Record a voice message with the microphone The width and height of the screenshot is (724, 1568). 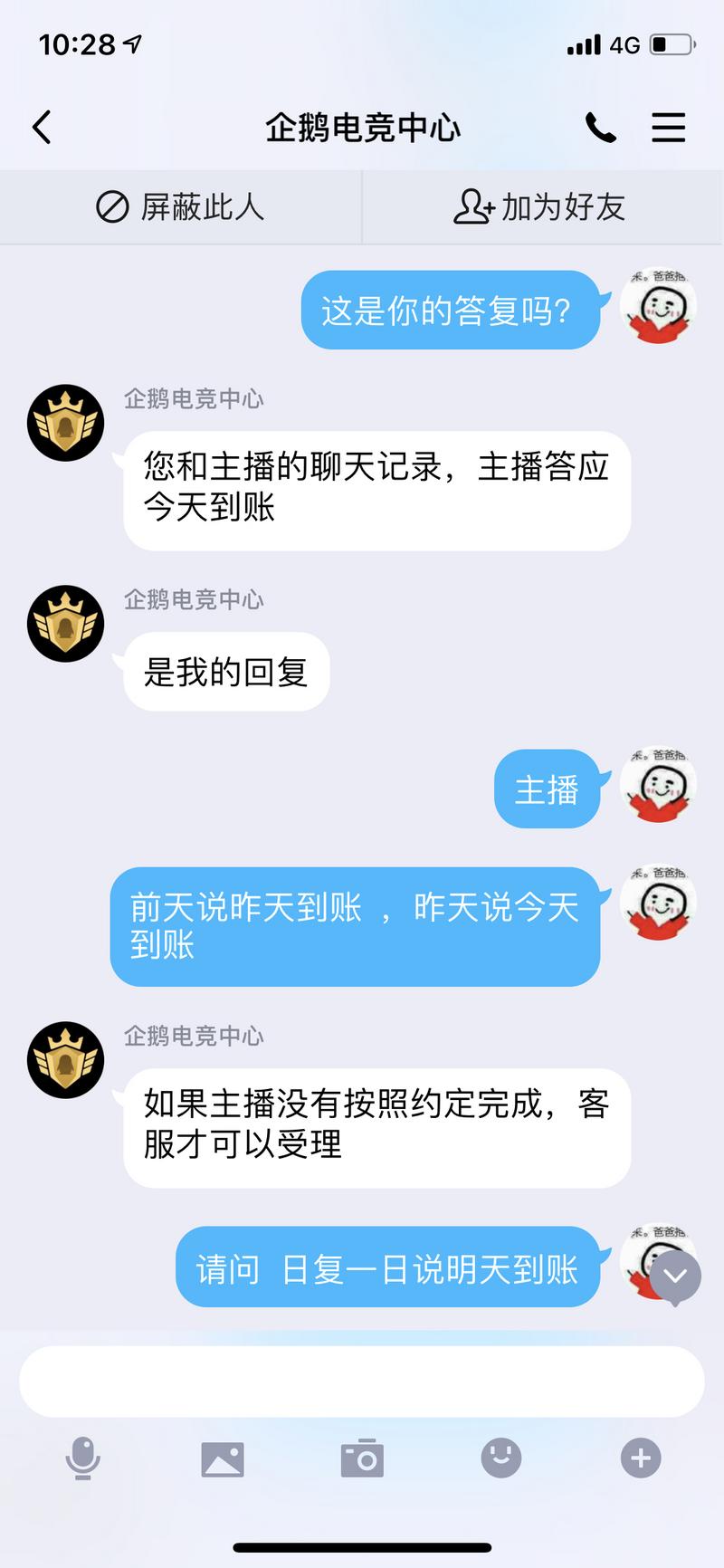pos(82,1458)
